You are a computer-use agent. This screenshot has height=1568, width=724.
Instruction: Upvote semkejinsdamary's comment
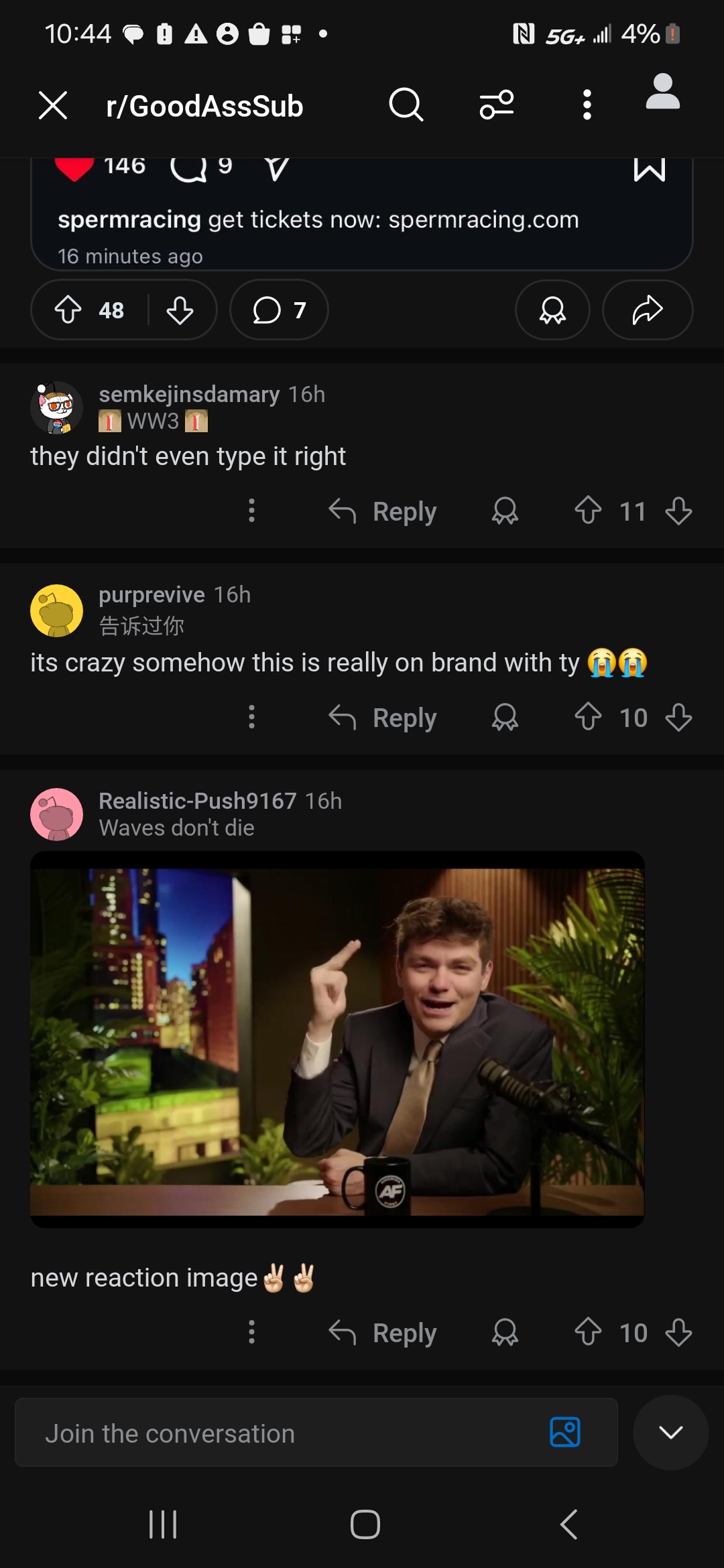(x=588, y=511)
